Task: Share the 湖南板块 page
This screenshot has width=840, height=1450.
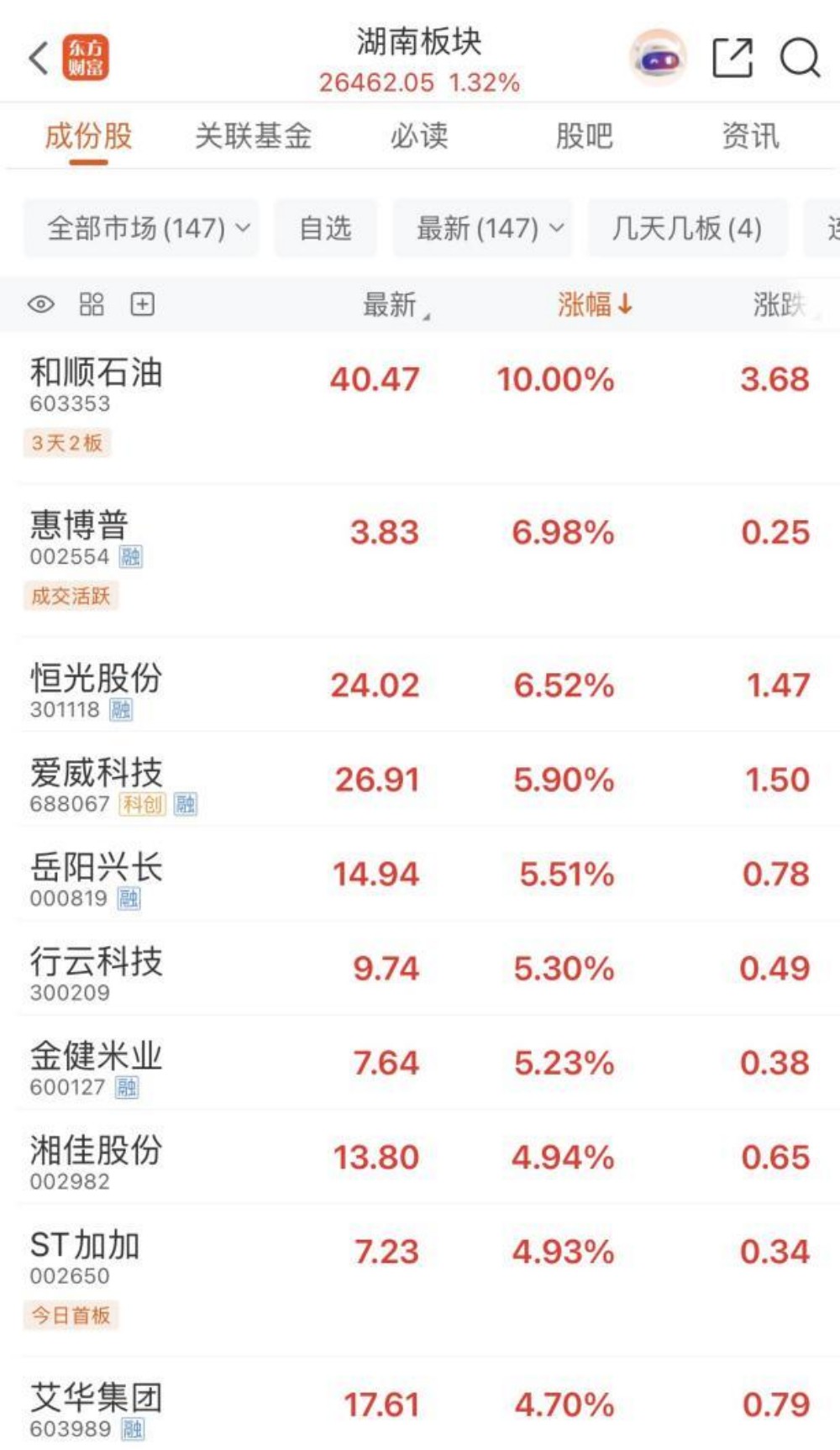Action: coord(732,58)
